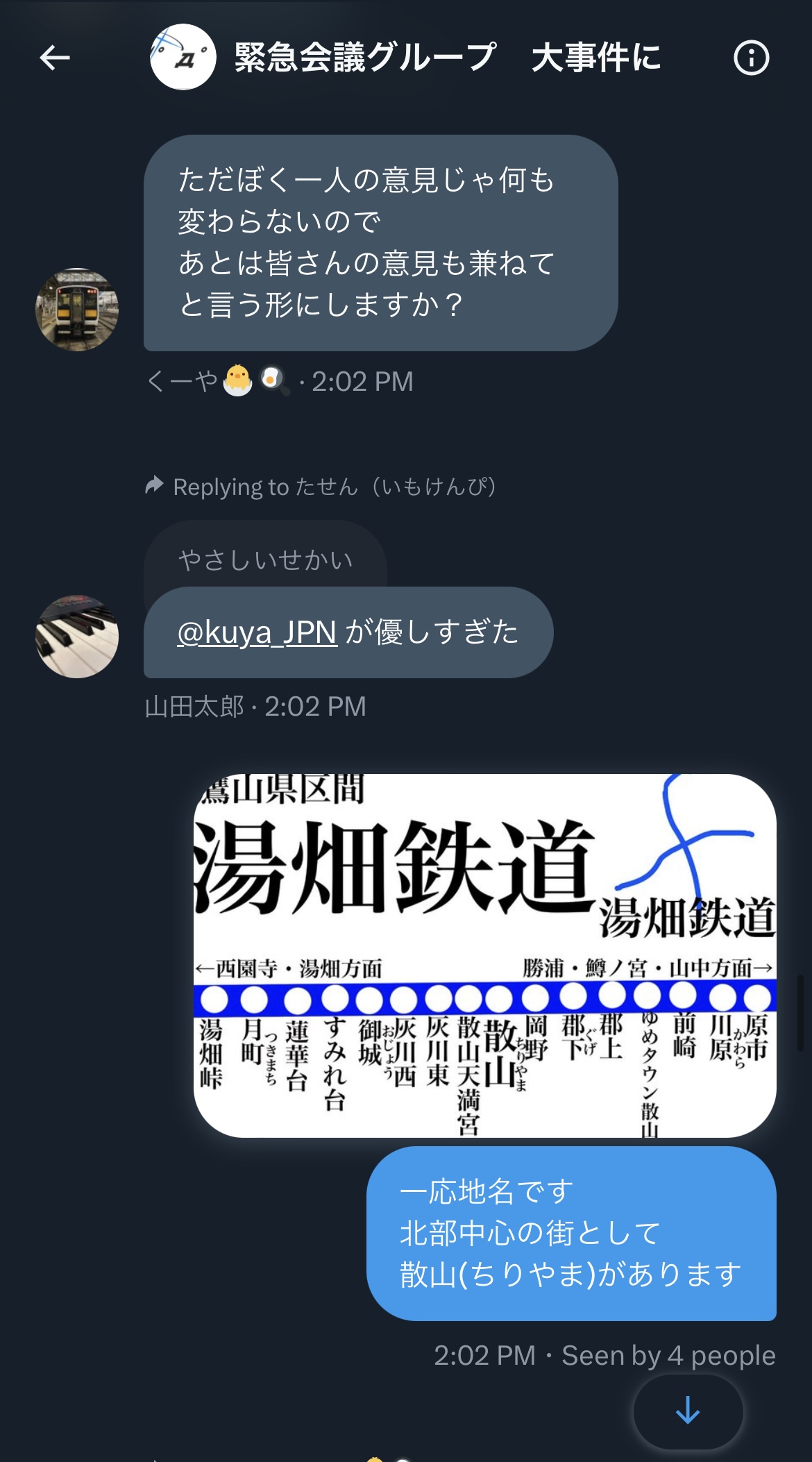This screenshot has height=1462, width=812.
Task: Open the group conversation info icon
Action: [x=751, y=58]
